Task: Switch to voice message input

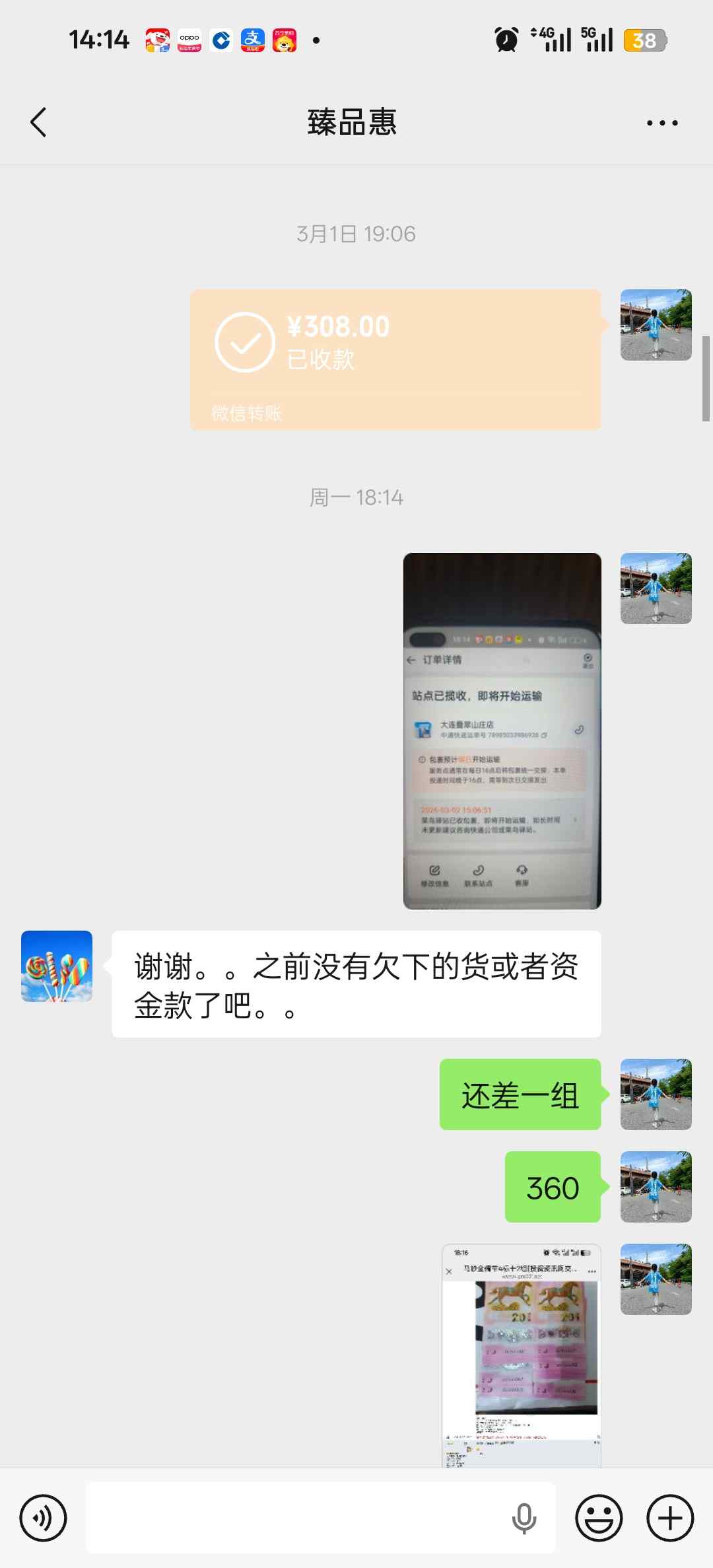Action: [x=43, y=1518]
